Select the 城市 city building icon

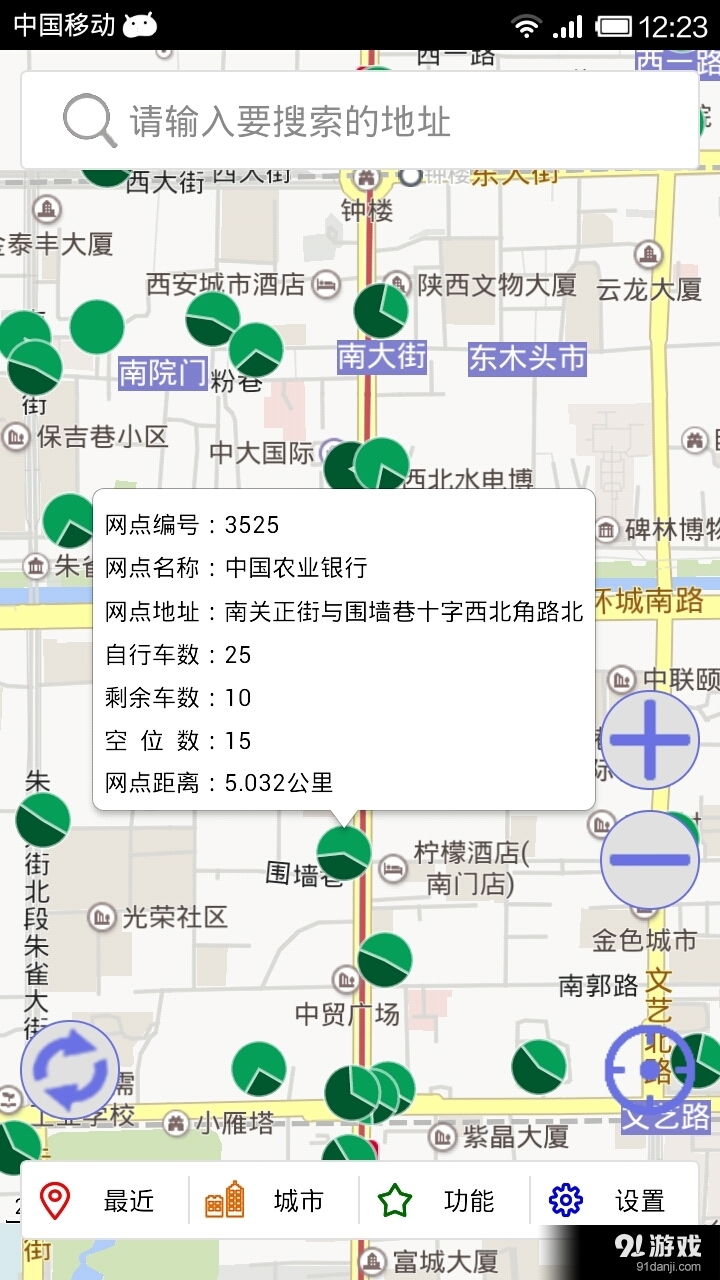pos(228,1199)
